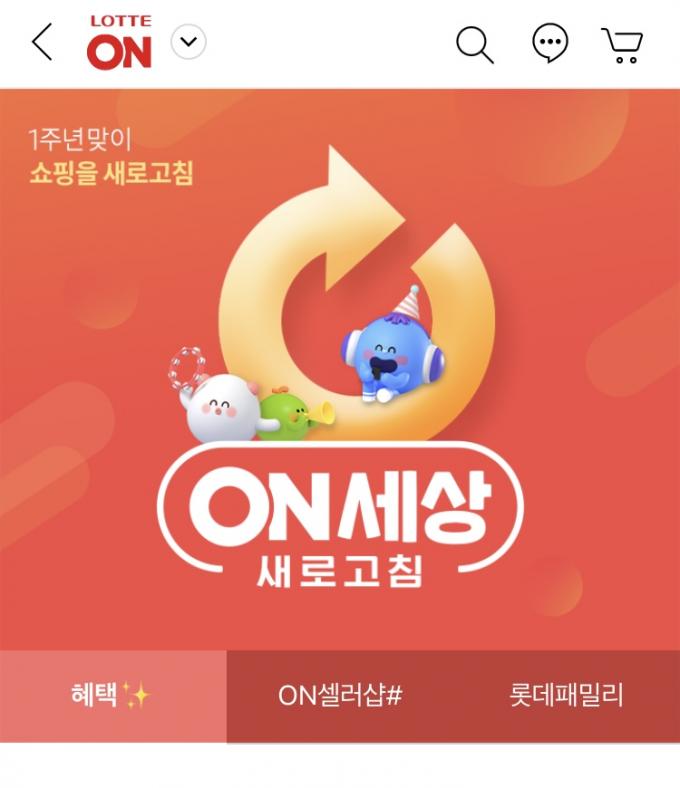Go back using the arrow
680x788 pixels.
coord(42,43)
